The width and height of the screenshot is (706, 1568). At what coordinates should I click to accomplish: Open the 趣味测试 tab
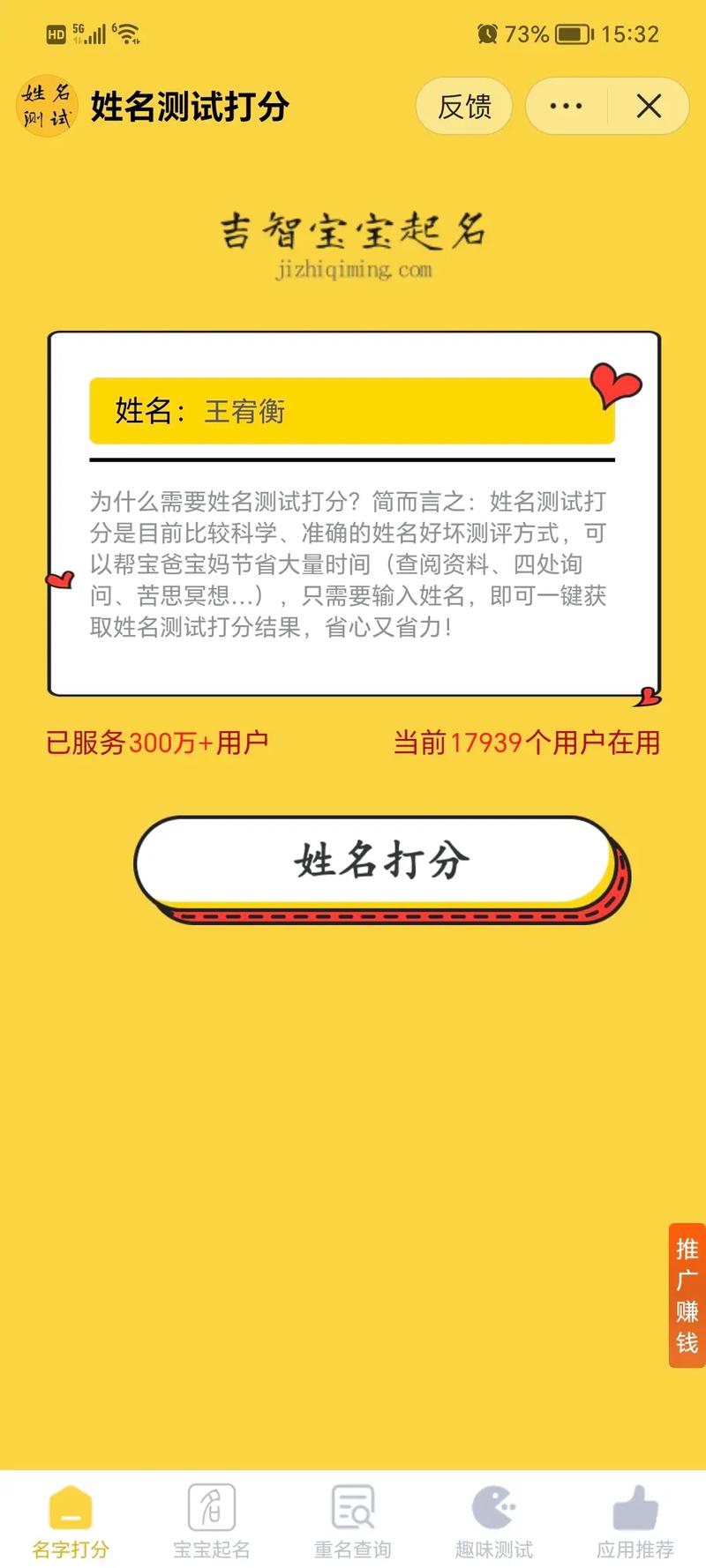click(494, 1519)
